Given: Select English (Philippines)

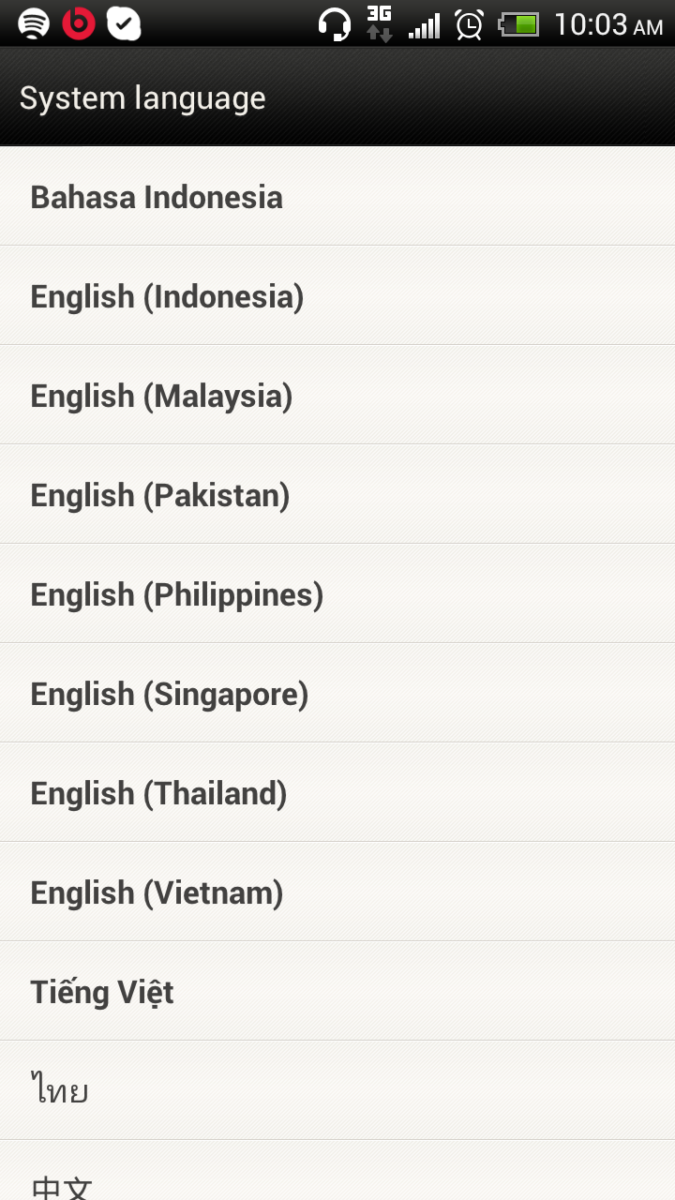Looking at the screenshot, I should tap(177, 594).
